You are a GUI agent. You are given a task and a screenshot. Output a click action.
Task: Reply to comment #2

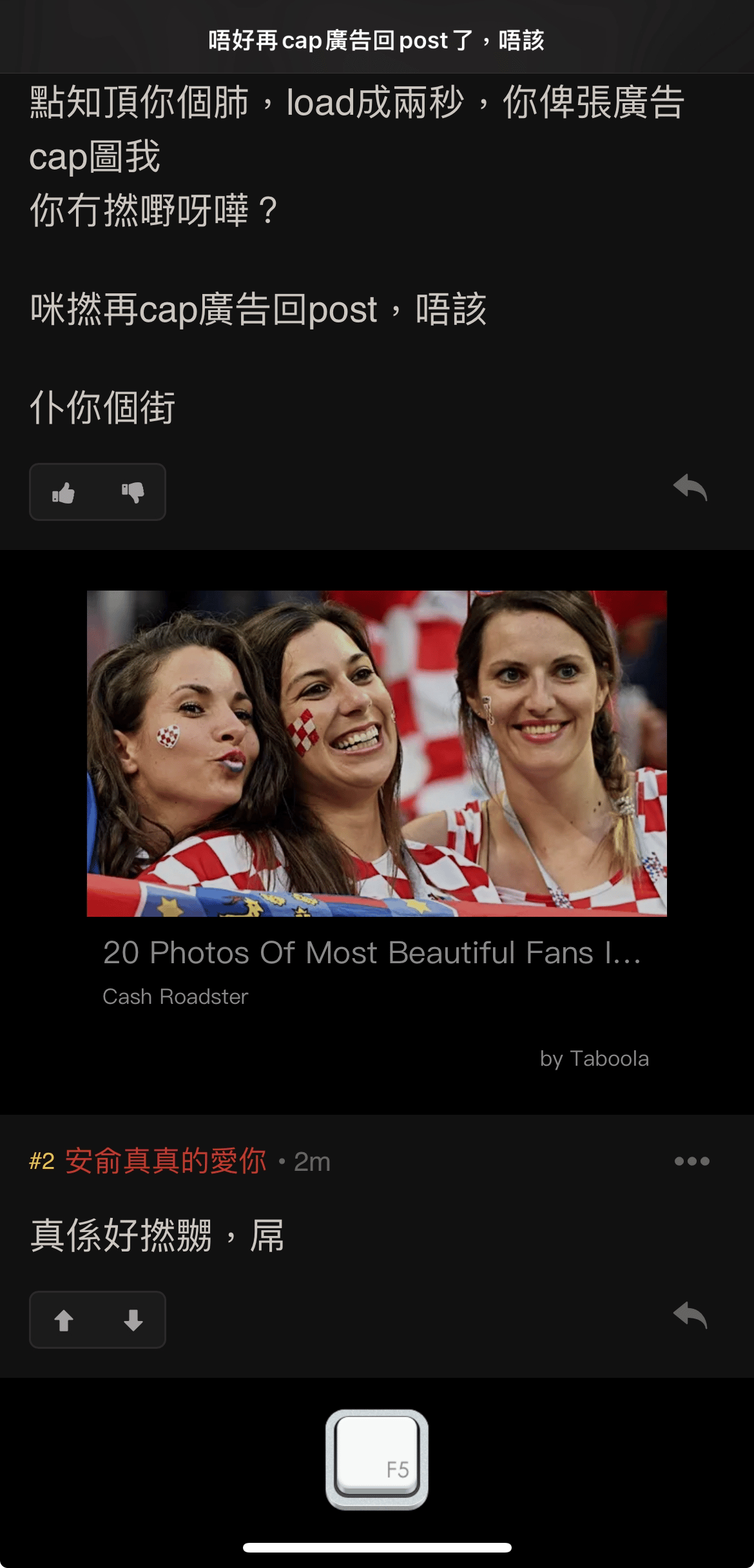pyautogui.click(x=690, y=1315)
